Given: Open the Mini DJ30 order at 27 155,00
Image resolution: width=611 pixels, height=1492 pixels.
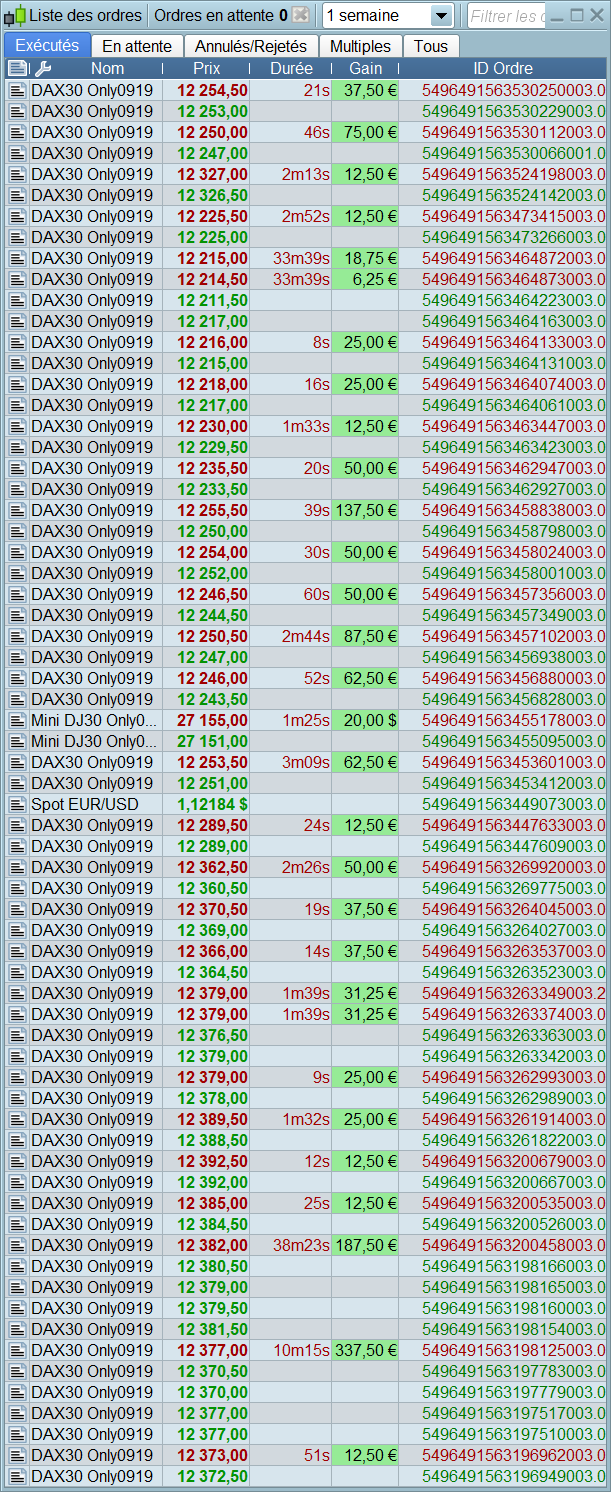Looking at the screenshot, I should click(x=93, y=720).
